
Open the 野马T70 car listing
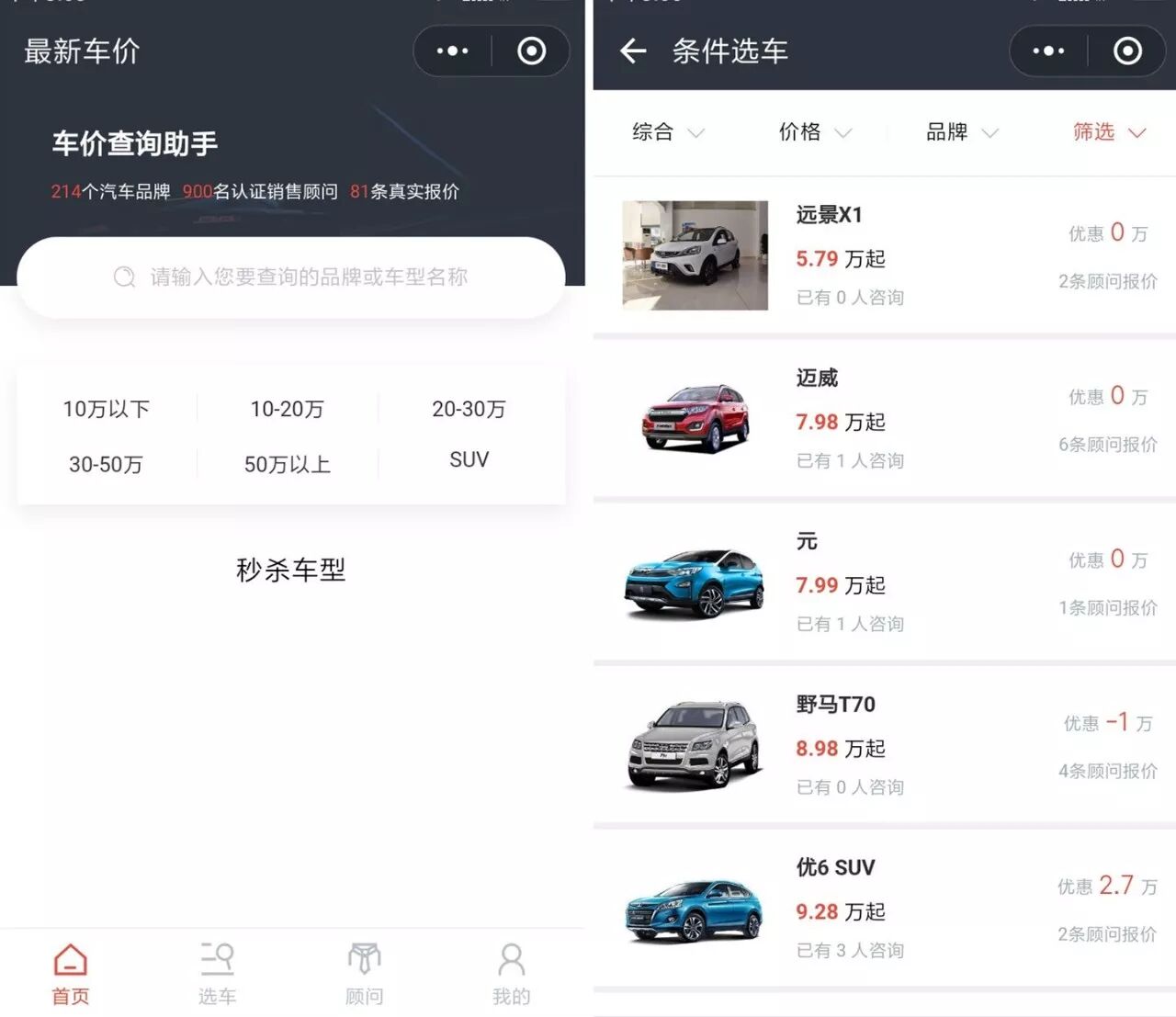click(882, 746)
